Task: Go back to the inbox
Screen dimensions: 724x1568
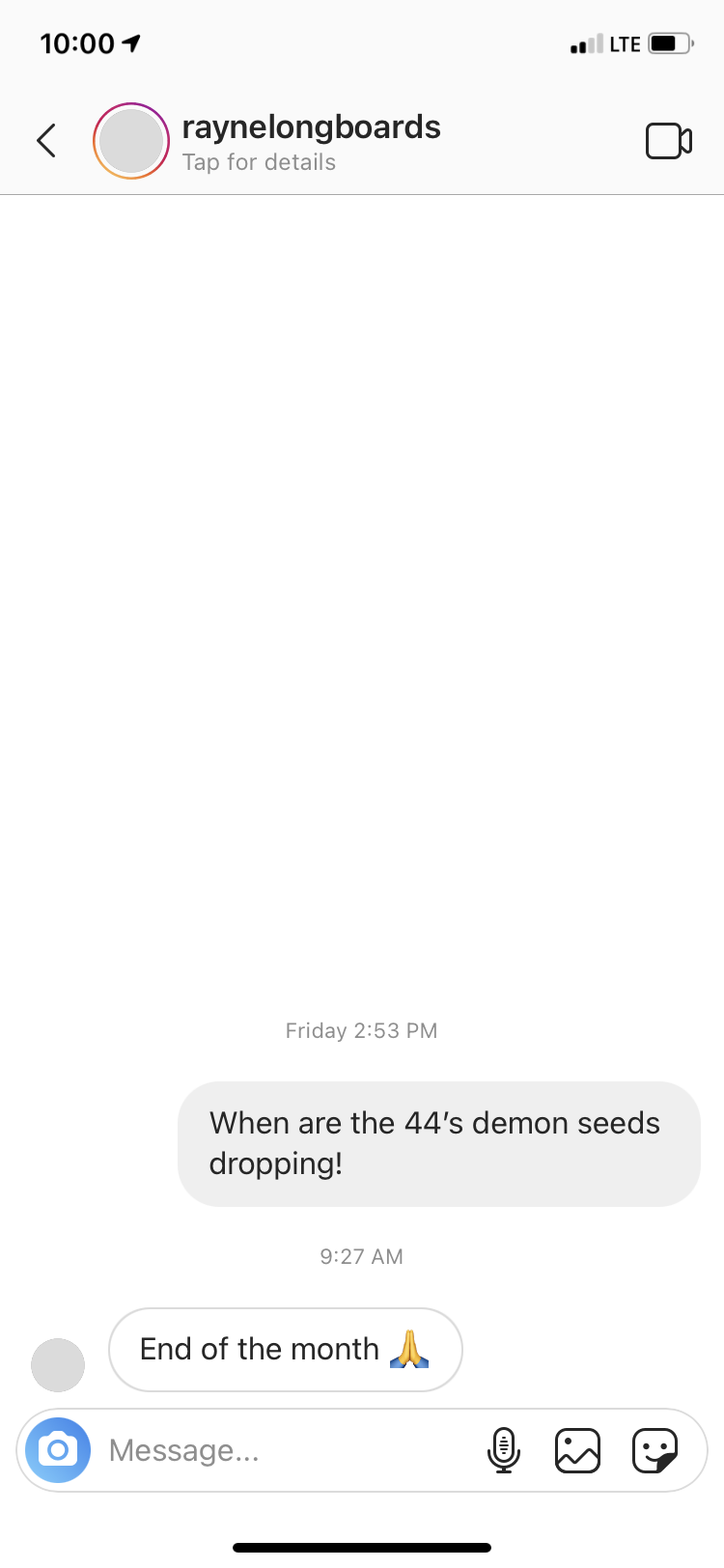Action: 46,141
